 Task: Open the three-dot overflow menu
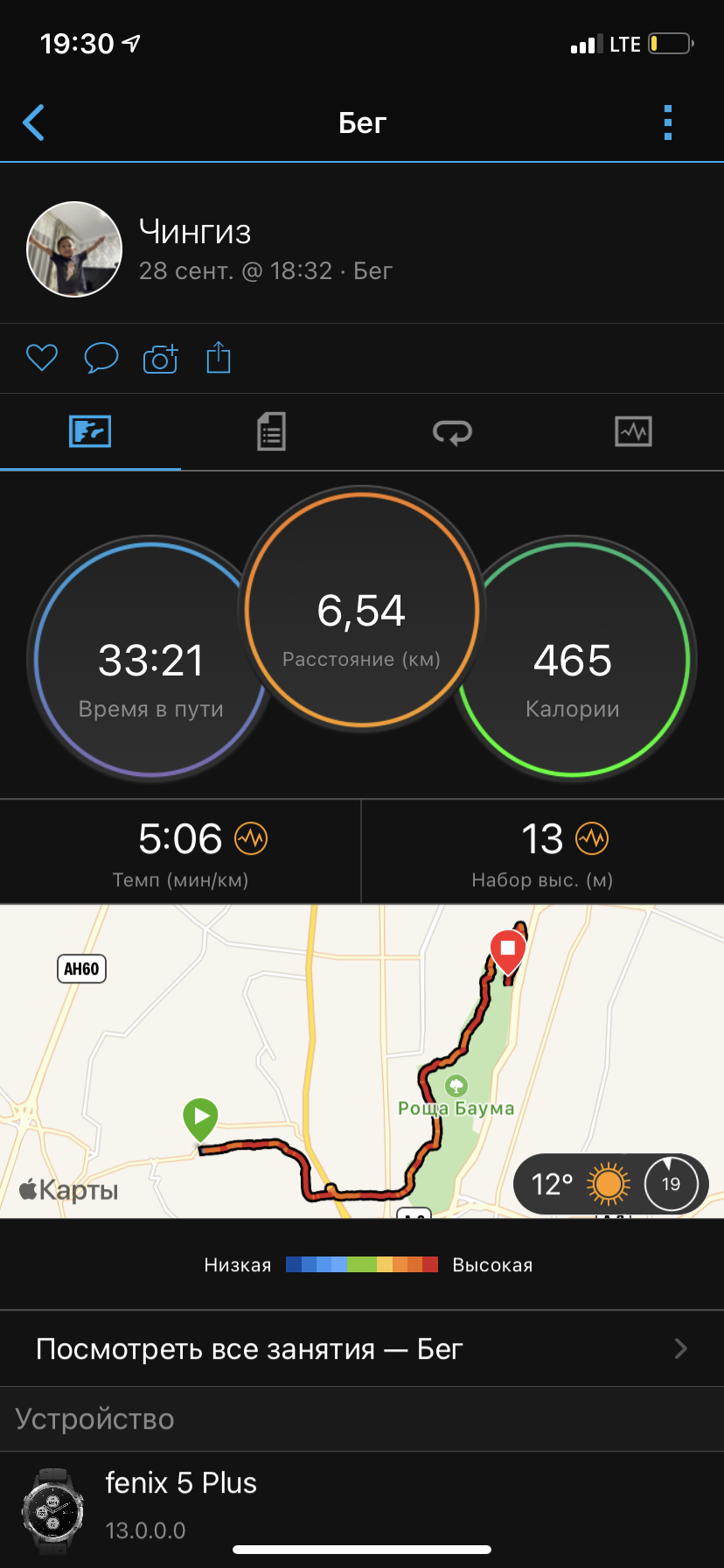point(668,122)
